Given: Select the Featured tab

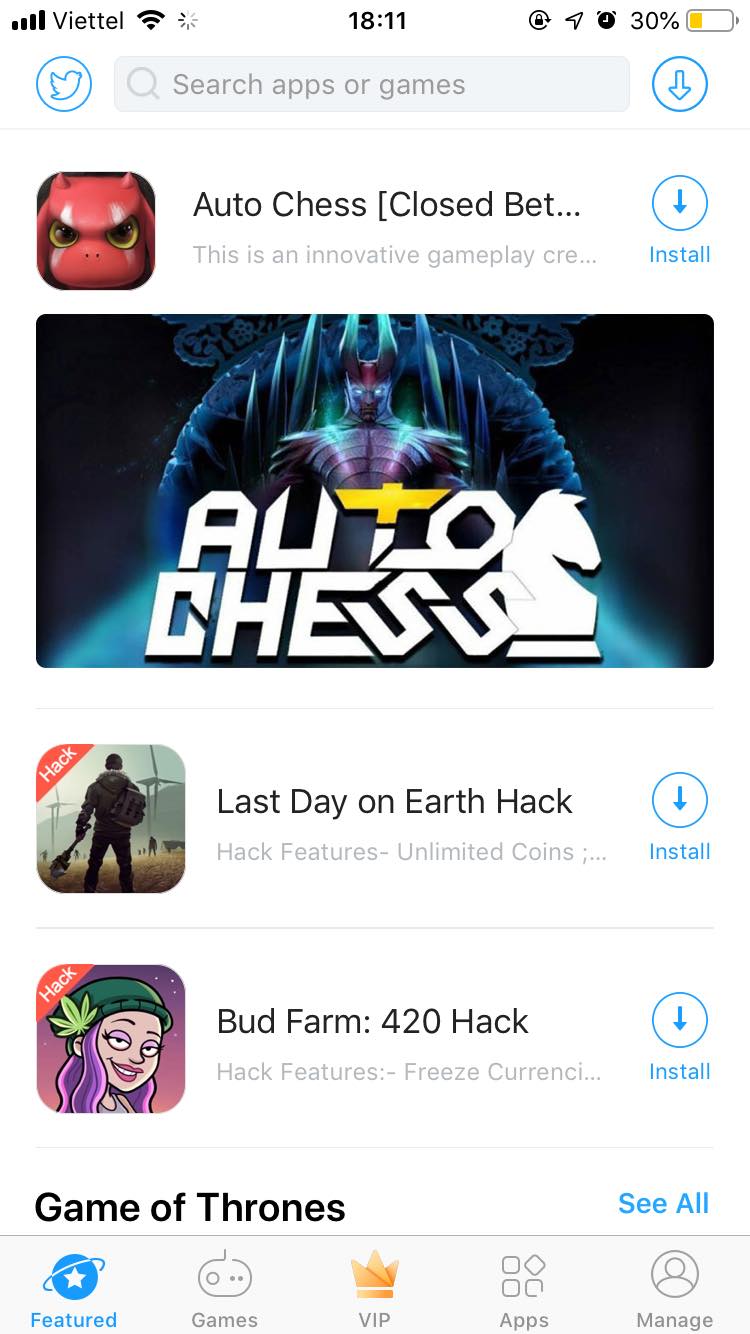Looking at the screenshot, I should click(x=74, y=1290).
